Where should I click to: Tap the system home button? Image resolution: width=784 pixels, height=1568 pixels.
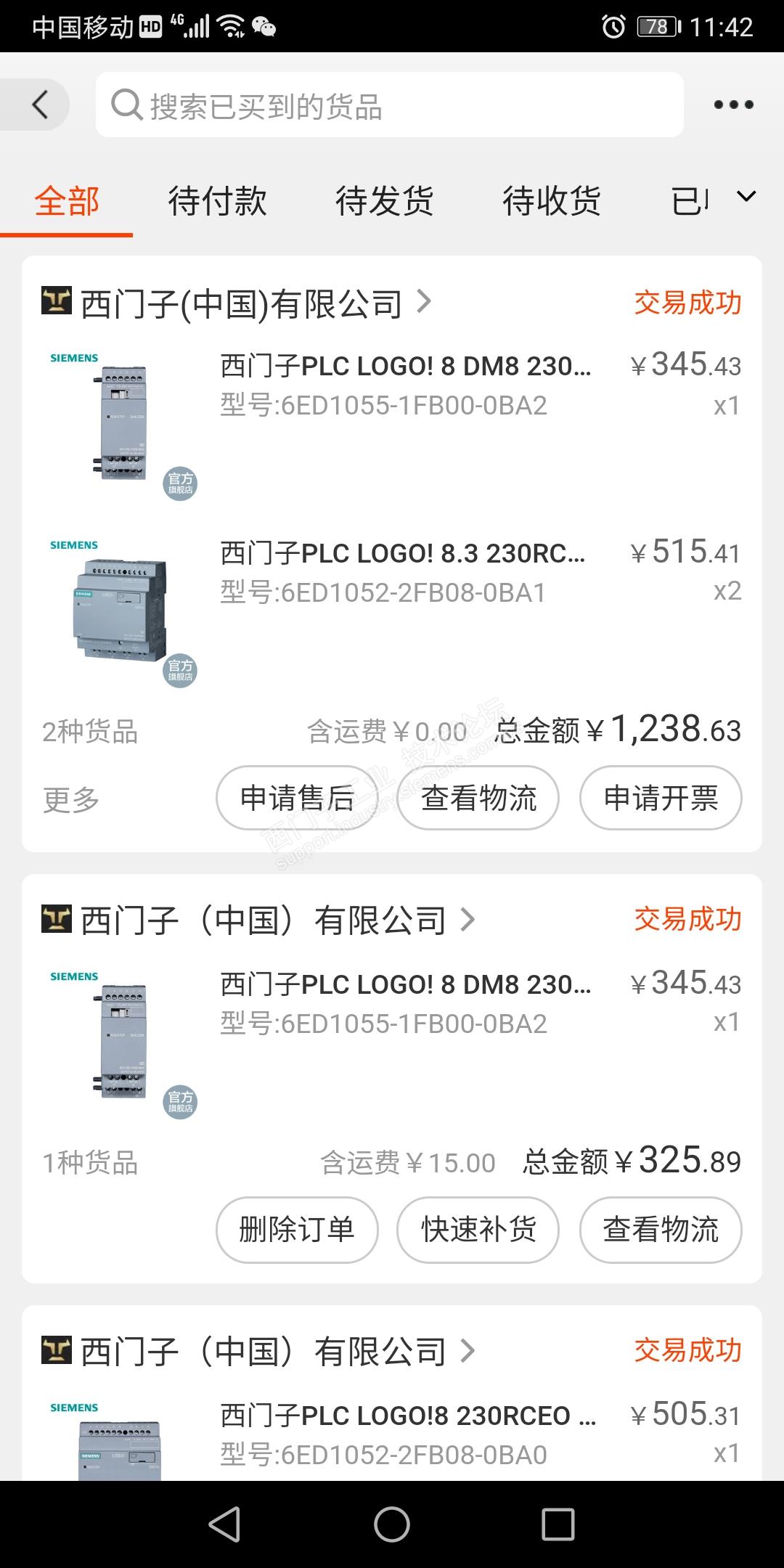(x=392, y=1524)
